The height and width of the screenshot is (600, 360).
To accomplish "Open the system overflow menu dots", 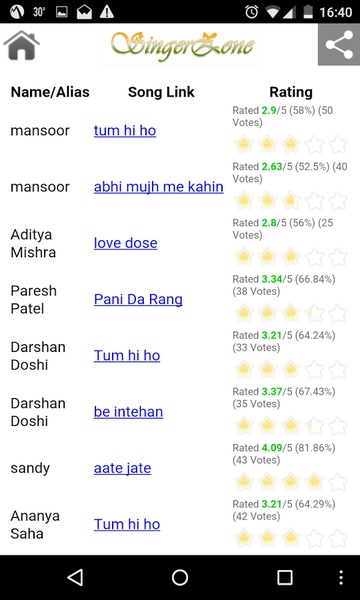I will 341,577.
